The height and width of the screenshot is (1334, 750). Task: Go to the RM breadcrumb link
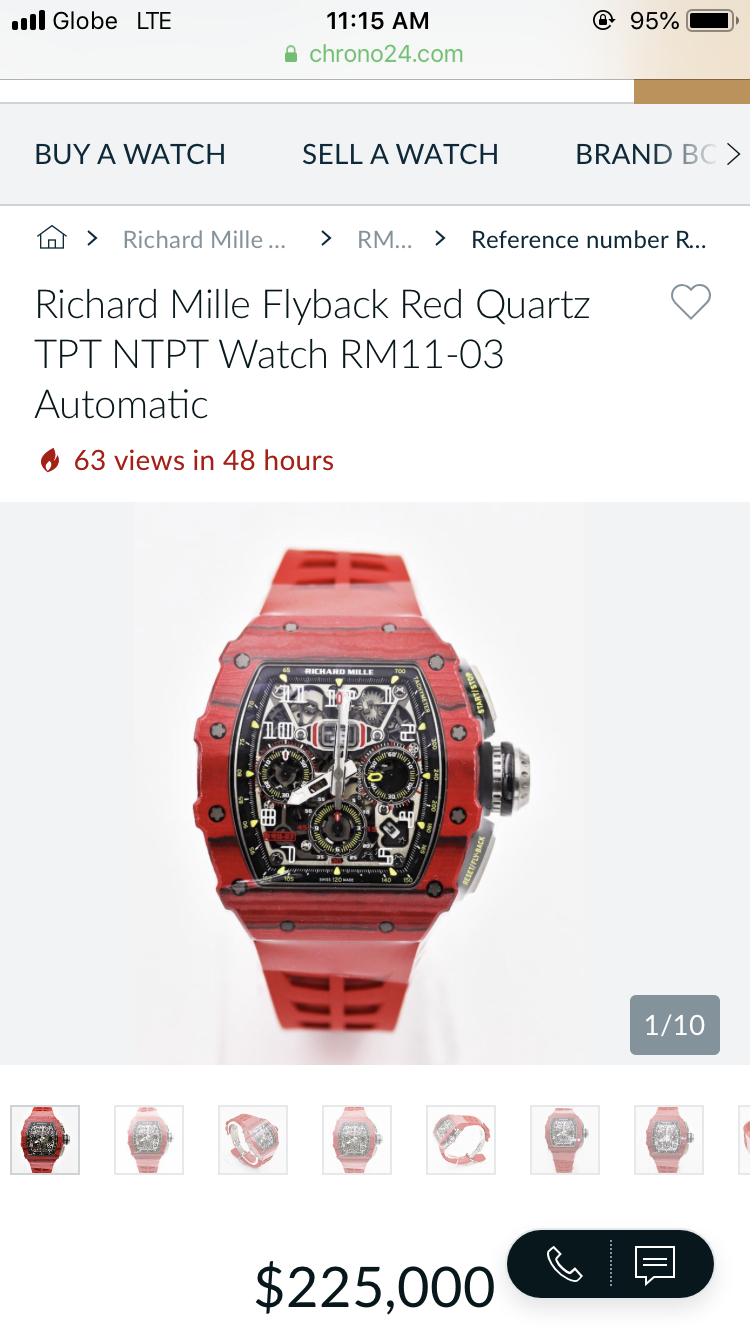384,240
